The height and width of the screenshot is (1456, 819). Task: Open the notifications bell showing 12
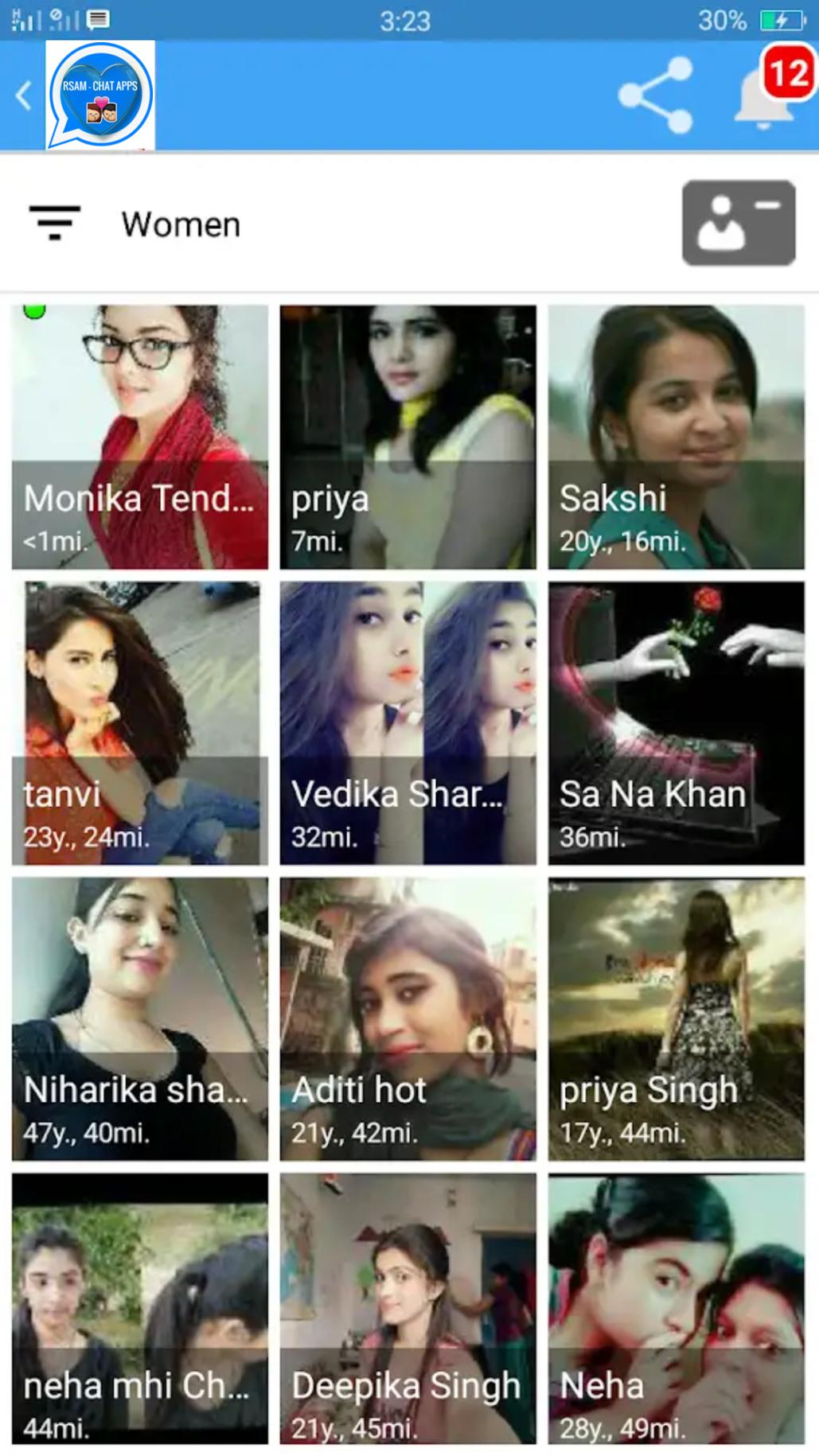tap(765, 94)
